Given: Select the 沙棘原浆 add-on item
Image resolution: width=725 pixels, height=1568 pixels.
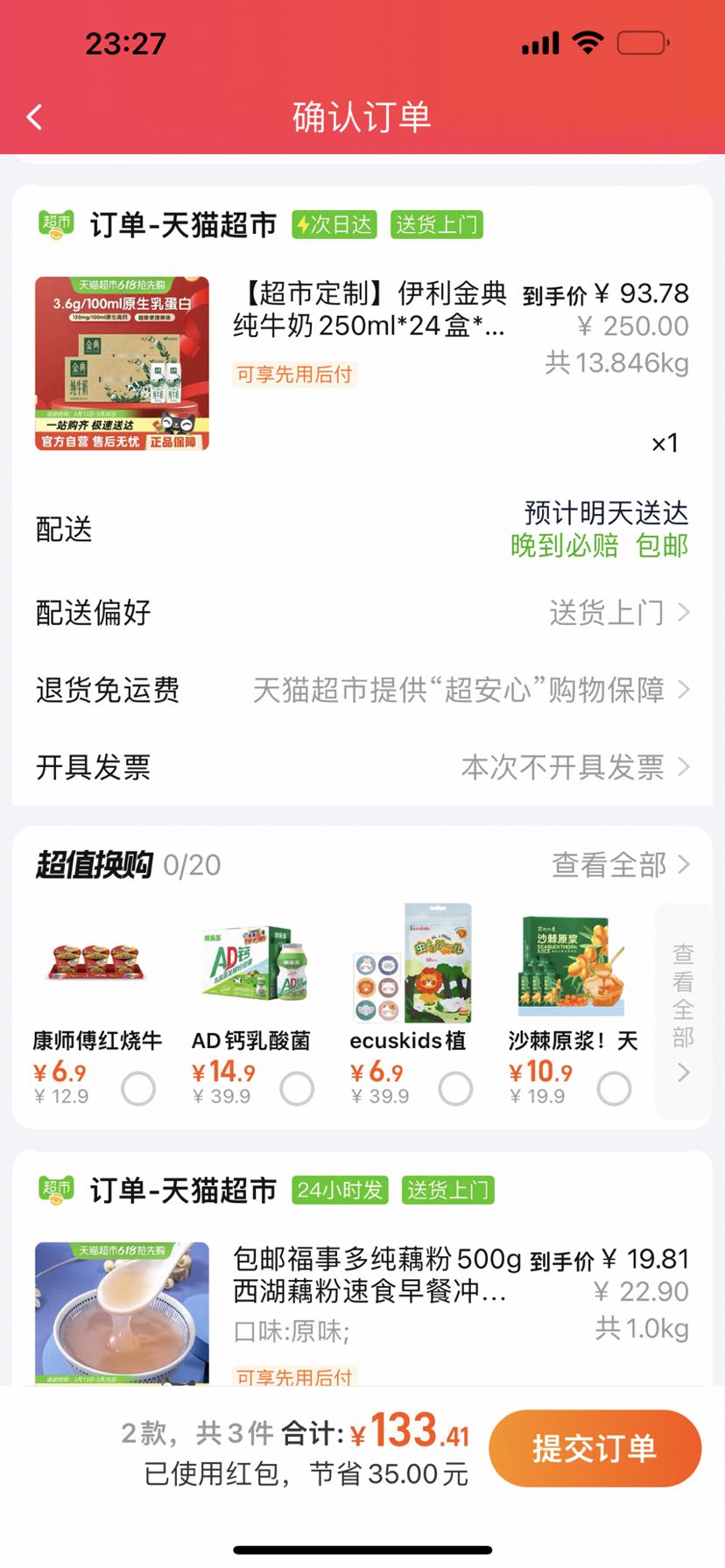Looking at the screenshot, I should coord(614,1089).
